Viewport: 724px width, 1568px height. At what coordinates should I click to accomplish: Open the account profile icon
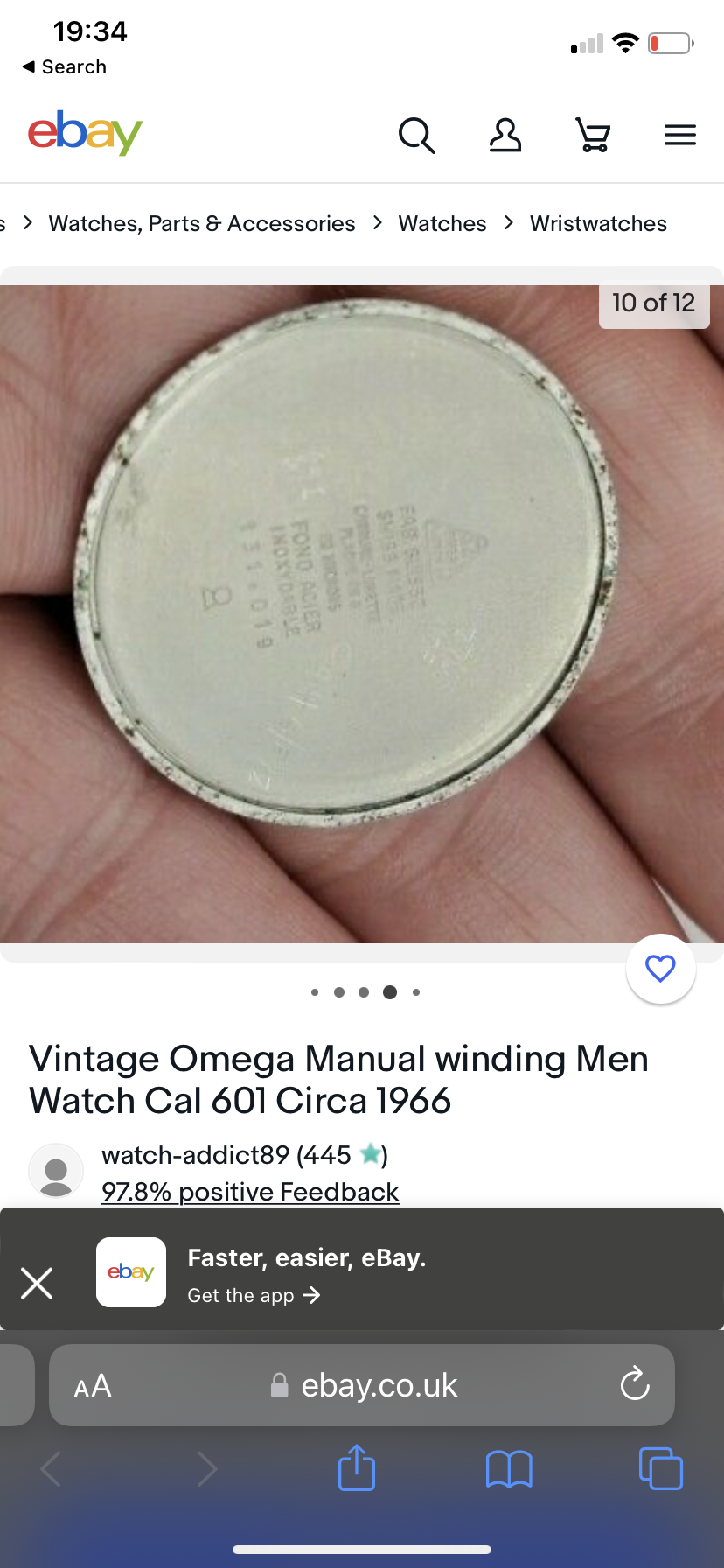(505, 136)
